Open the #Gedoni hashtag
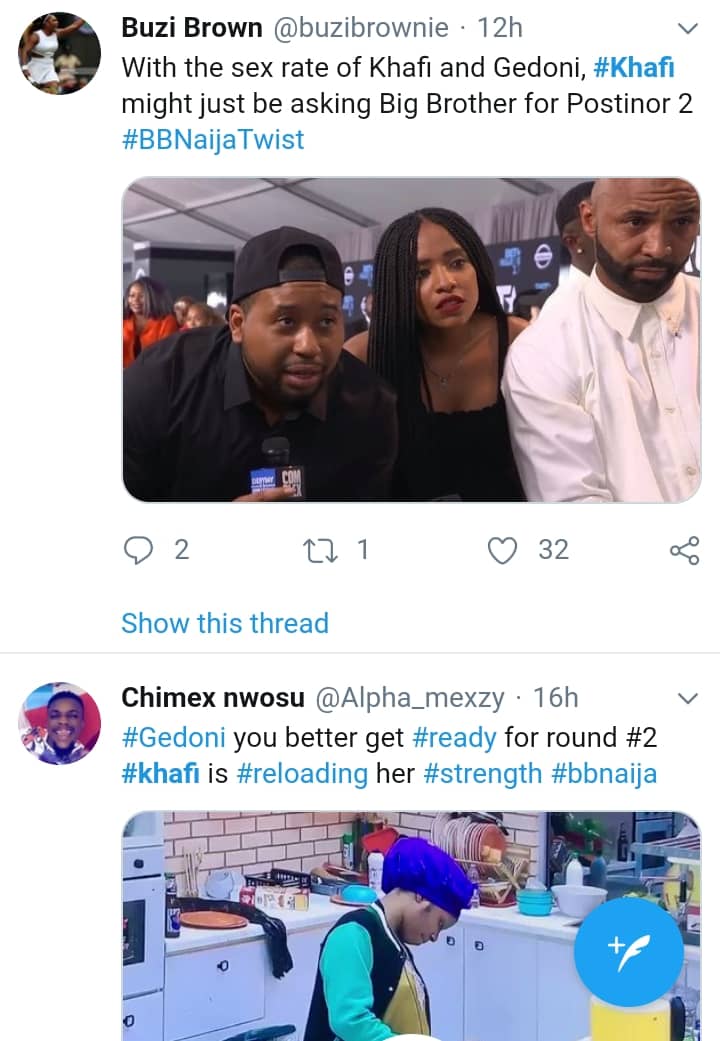 click(x=176, y=738)
